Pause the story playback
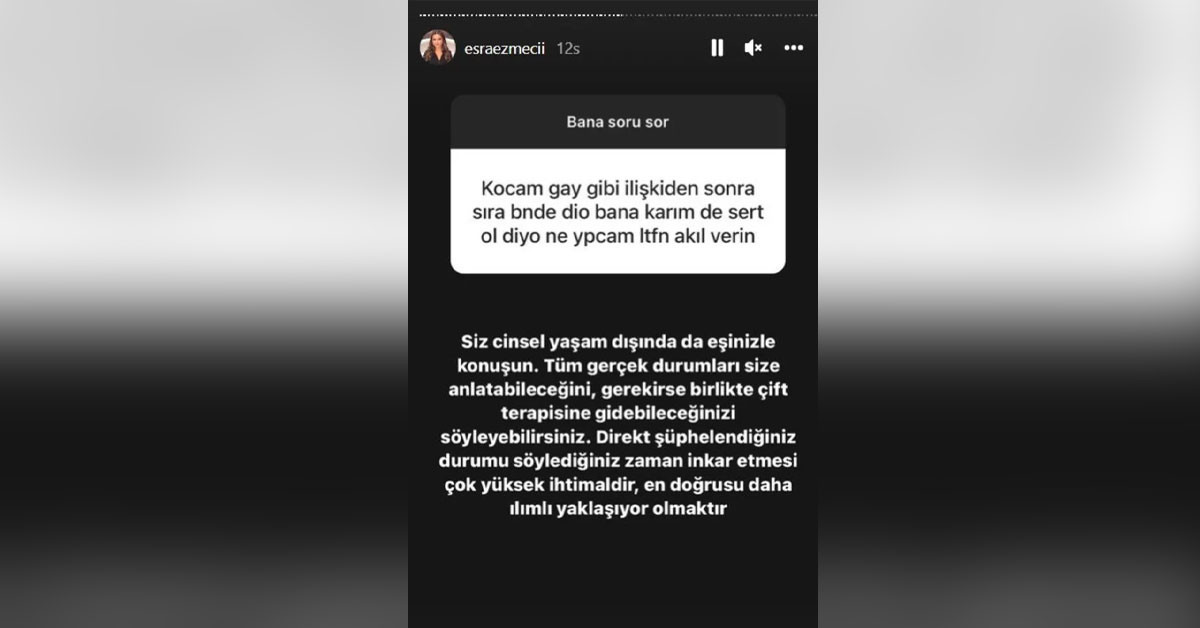Viewport: 1200px width, 628px height. (x=717, y=47)
